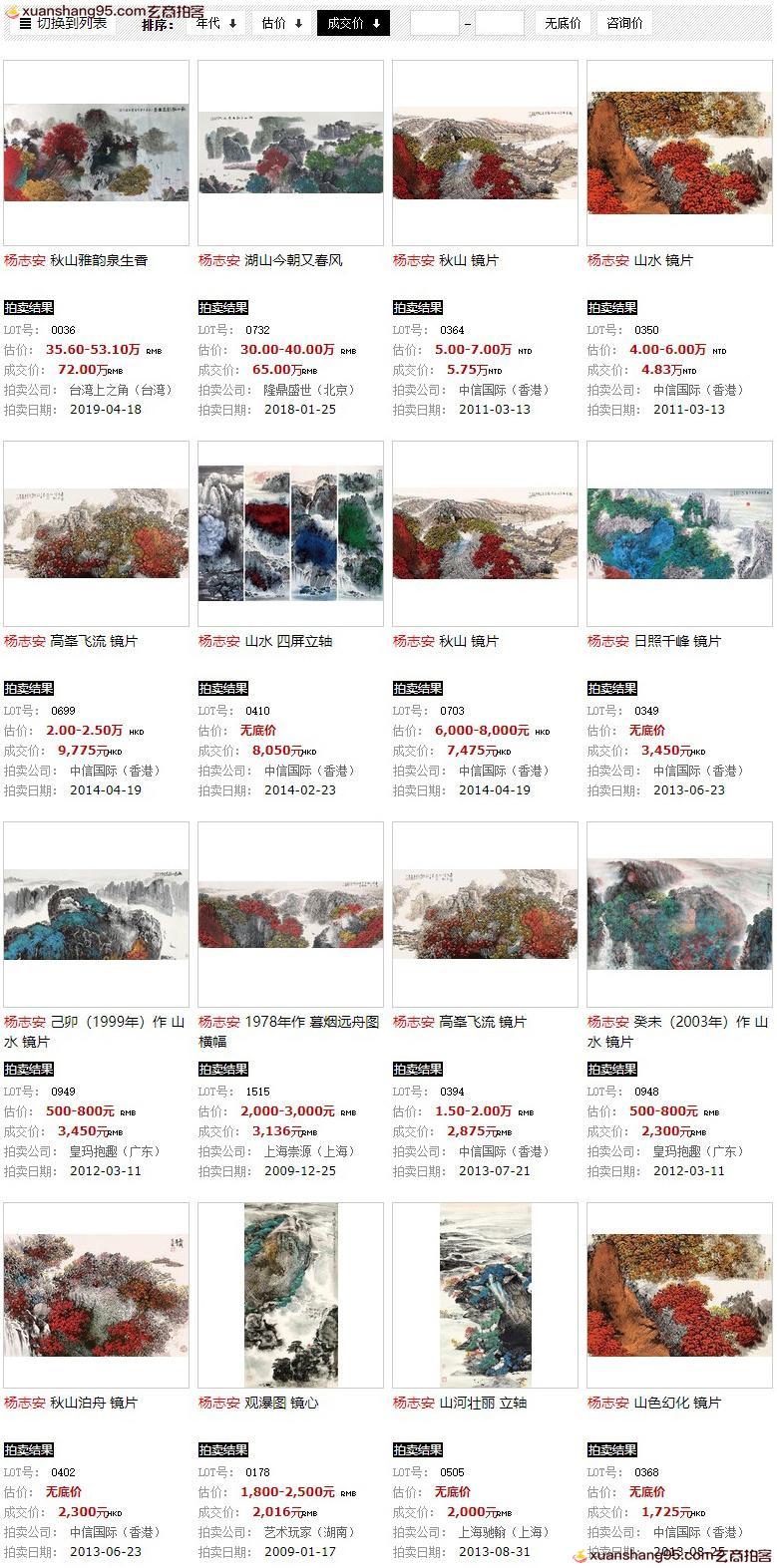Switch to list view via 切换到列表
This screenshot has height=1568, width=777.
tap(64, 22)
